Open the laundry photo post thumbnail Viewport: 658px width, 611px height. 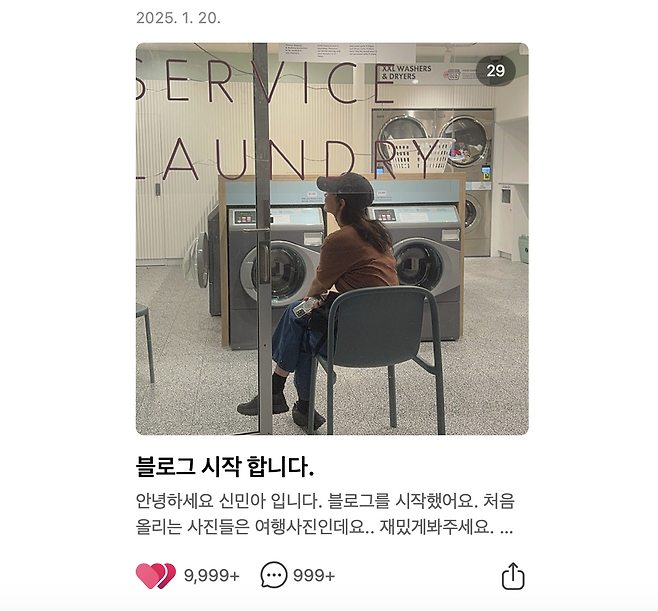click(332, 238)
